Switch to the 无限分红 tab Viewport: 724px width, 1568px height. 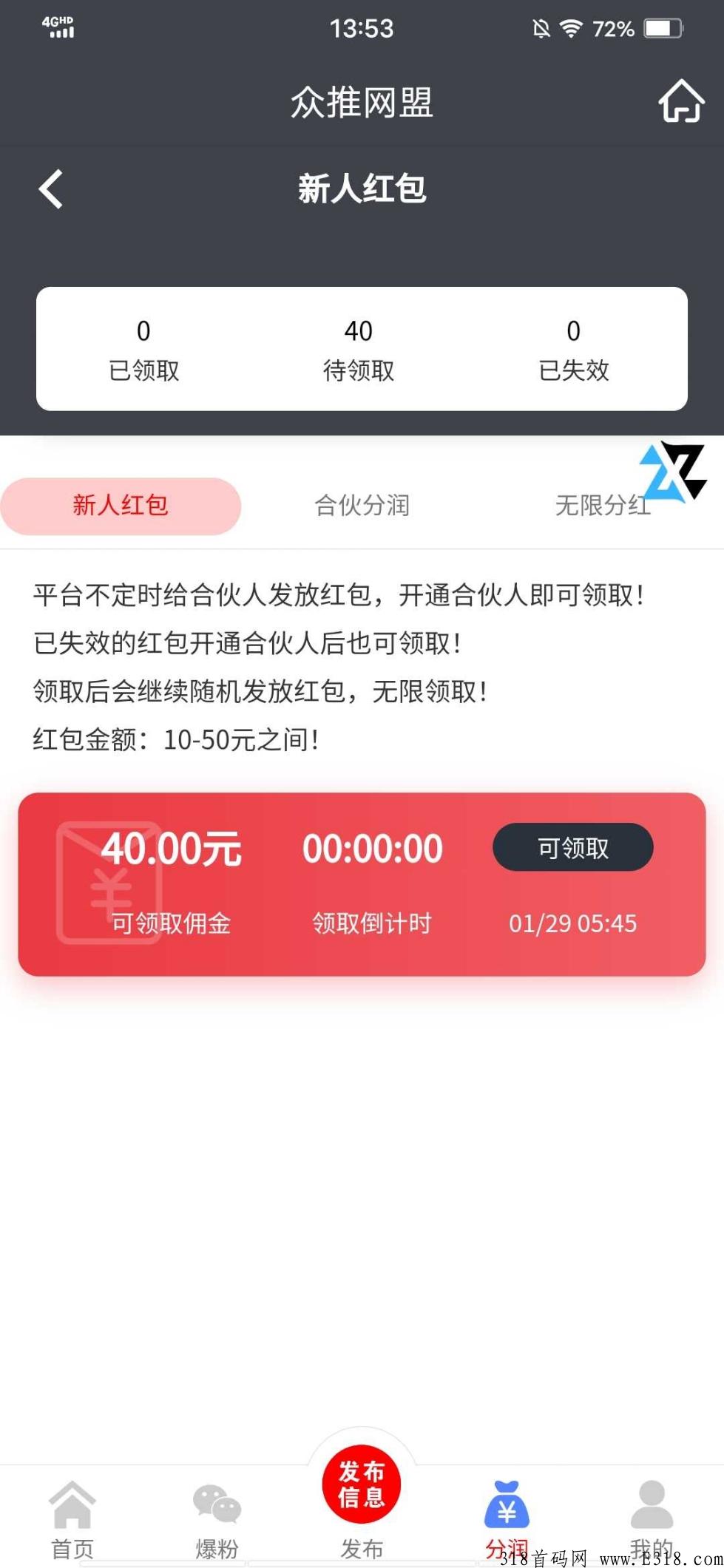(x=603, y=506)
